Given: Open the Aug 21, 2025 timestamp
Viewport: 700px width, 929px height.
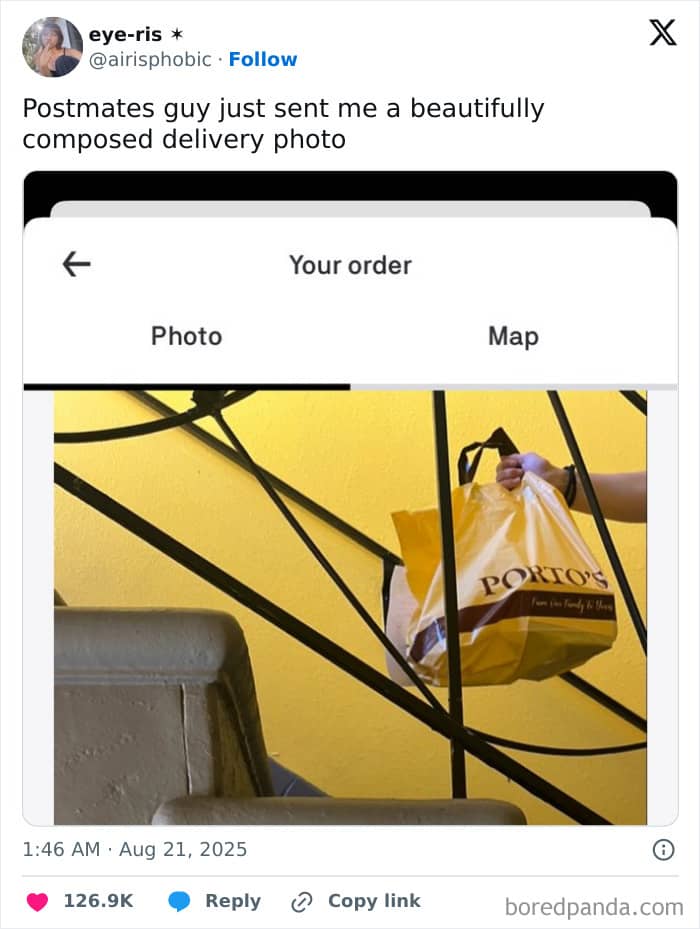Looking at the screenshot, I should 135,849.
